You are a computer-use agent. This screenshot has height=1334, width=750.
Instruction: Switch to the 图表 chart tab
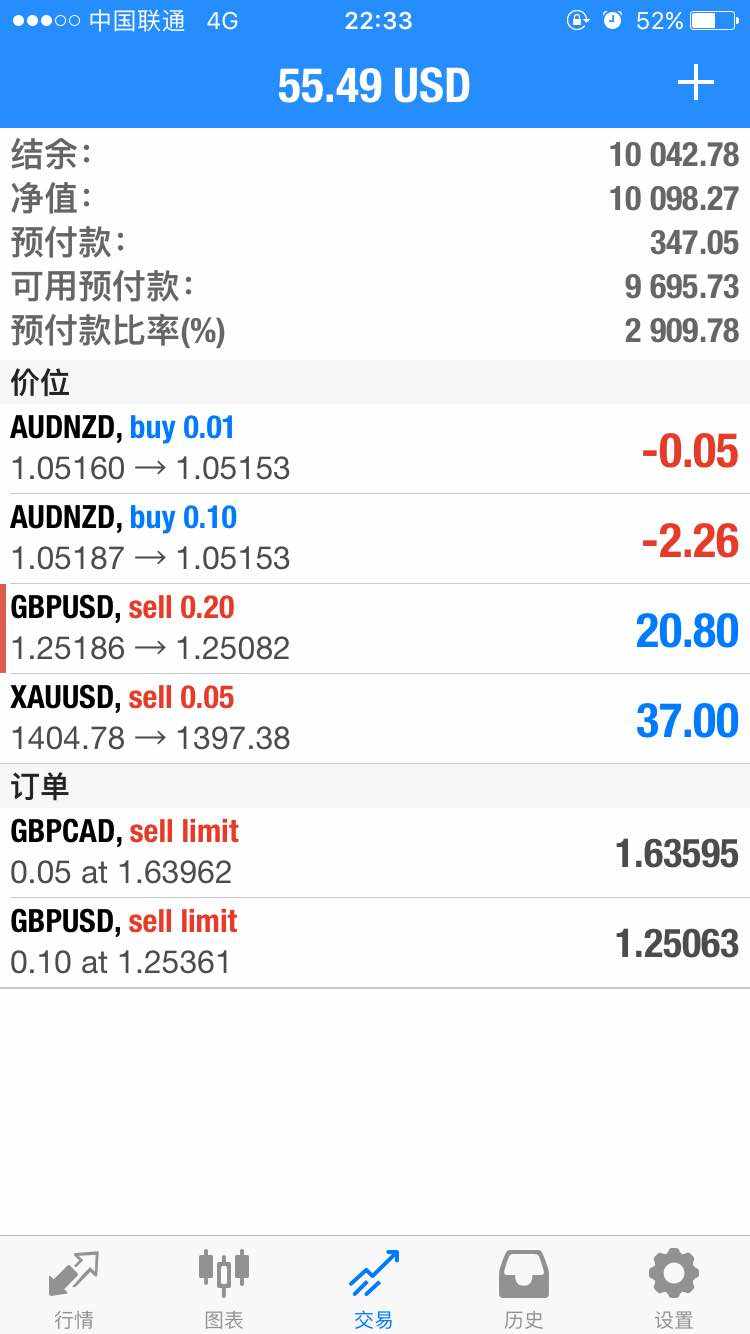point(224,1288)
